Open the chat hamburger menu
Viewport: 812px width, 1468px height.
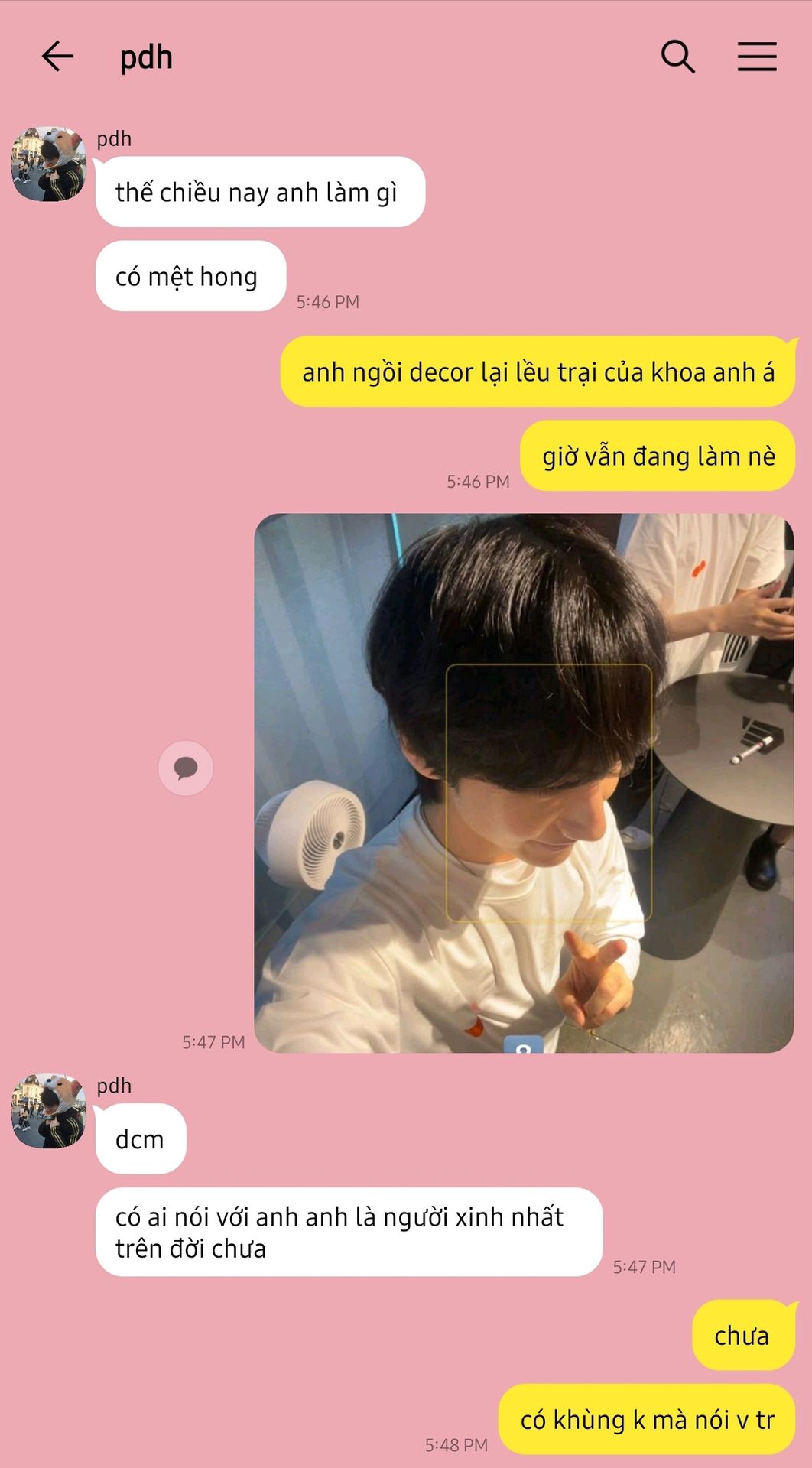[757, 57]
